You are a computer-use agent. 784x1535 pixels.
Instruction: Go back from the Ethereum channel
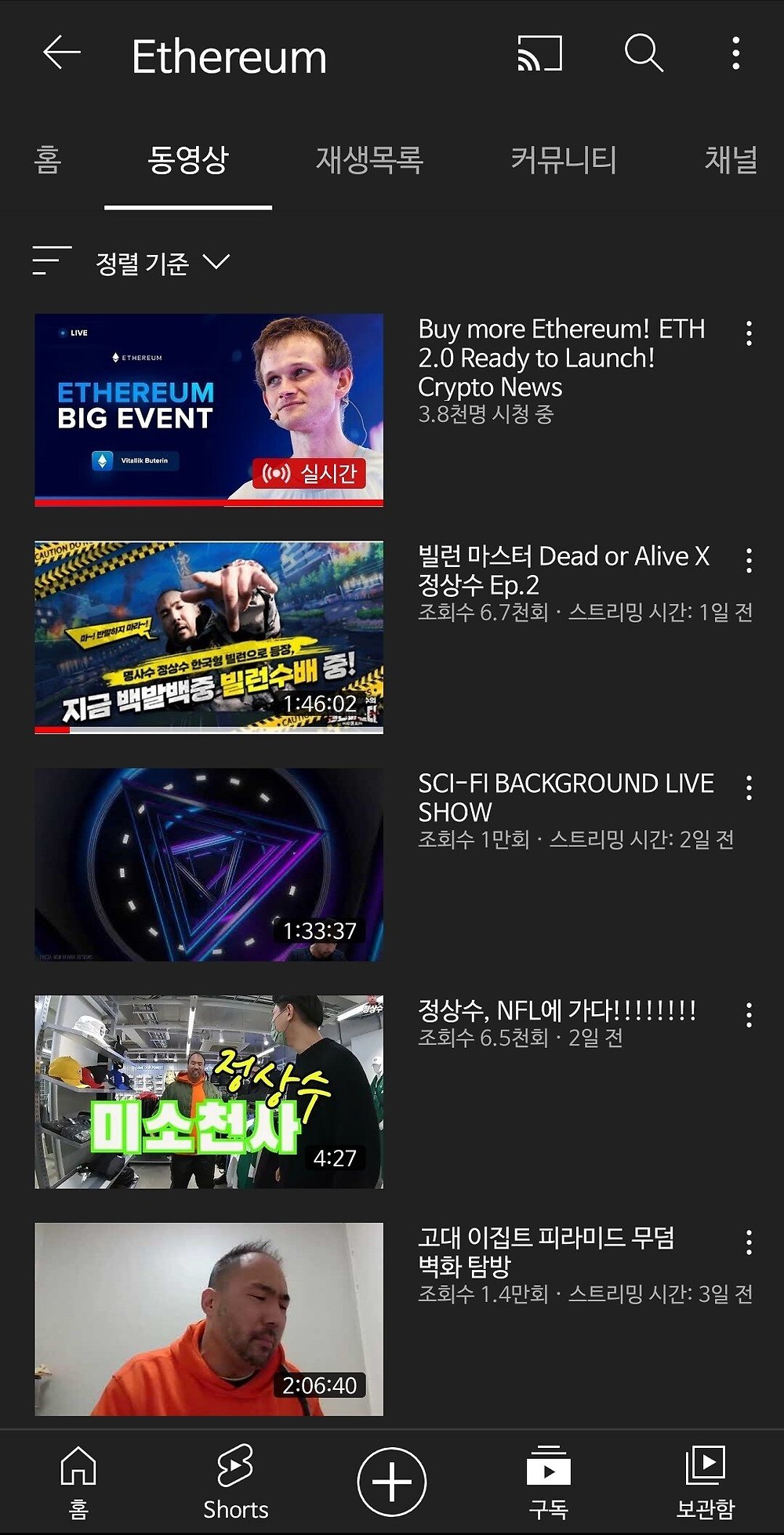pos(62,54)
